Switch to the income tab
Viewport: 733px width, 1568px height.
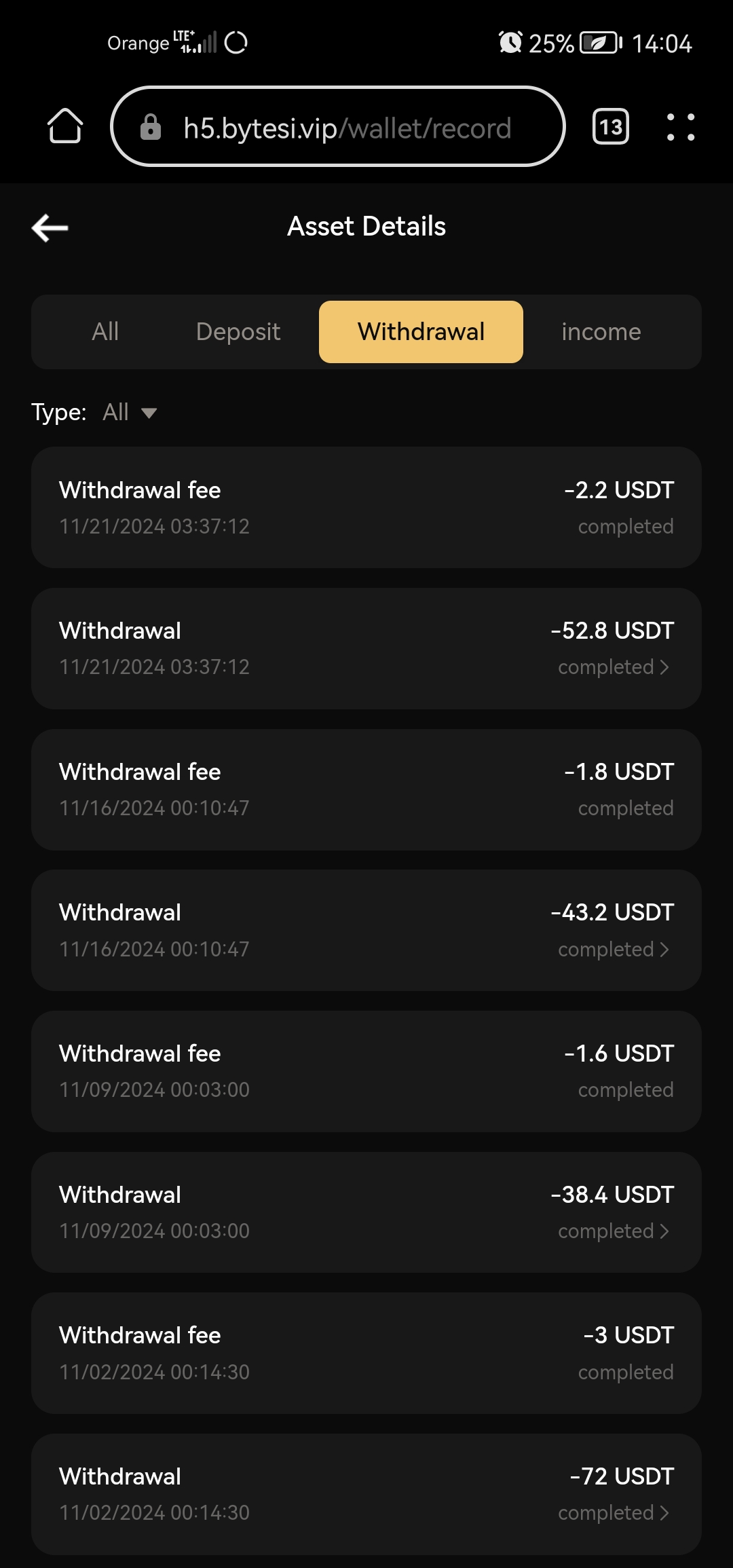pyautogui.click(x=601, y=332)
